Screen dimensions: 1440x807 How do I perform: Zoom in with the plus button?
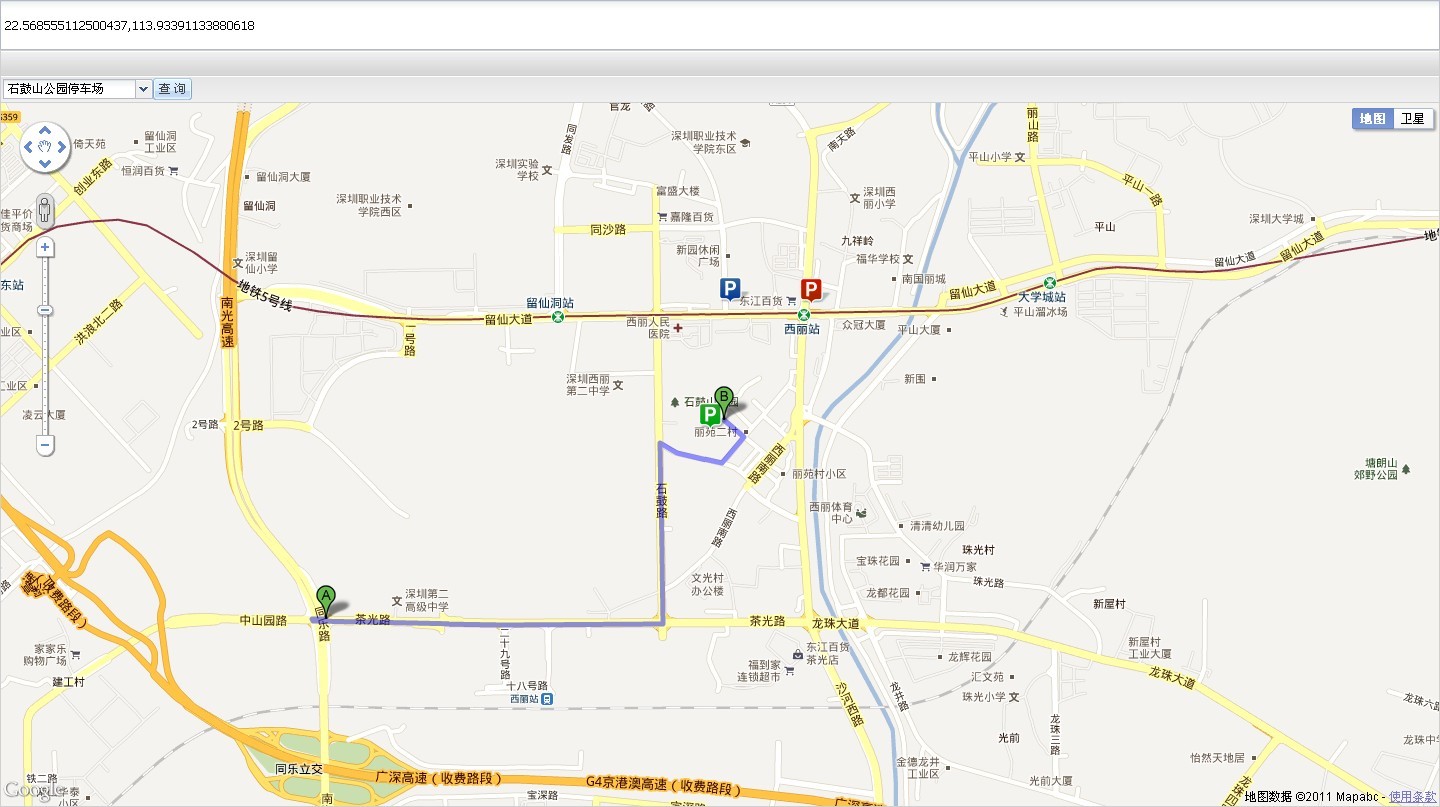coord(45,246)
